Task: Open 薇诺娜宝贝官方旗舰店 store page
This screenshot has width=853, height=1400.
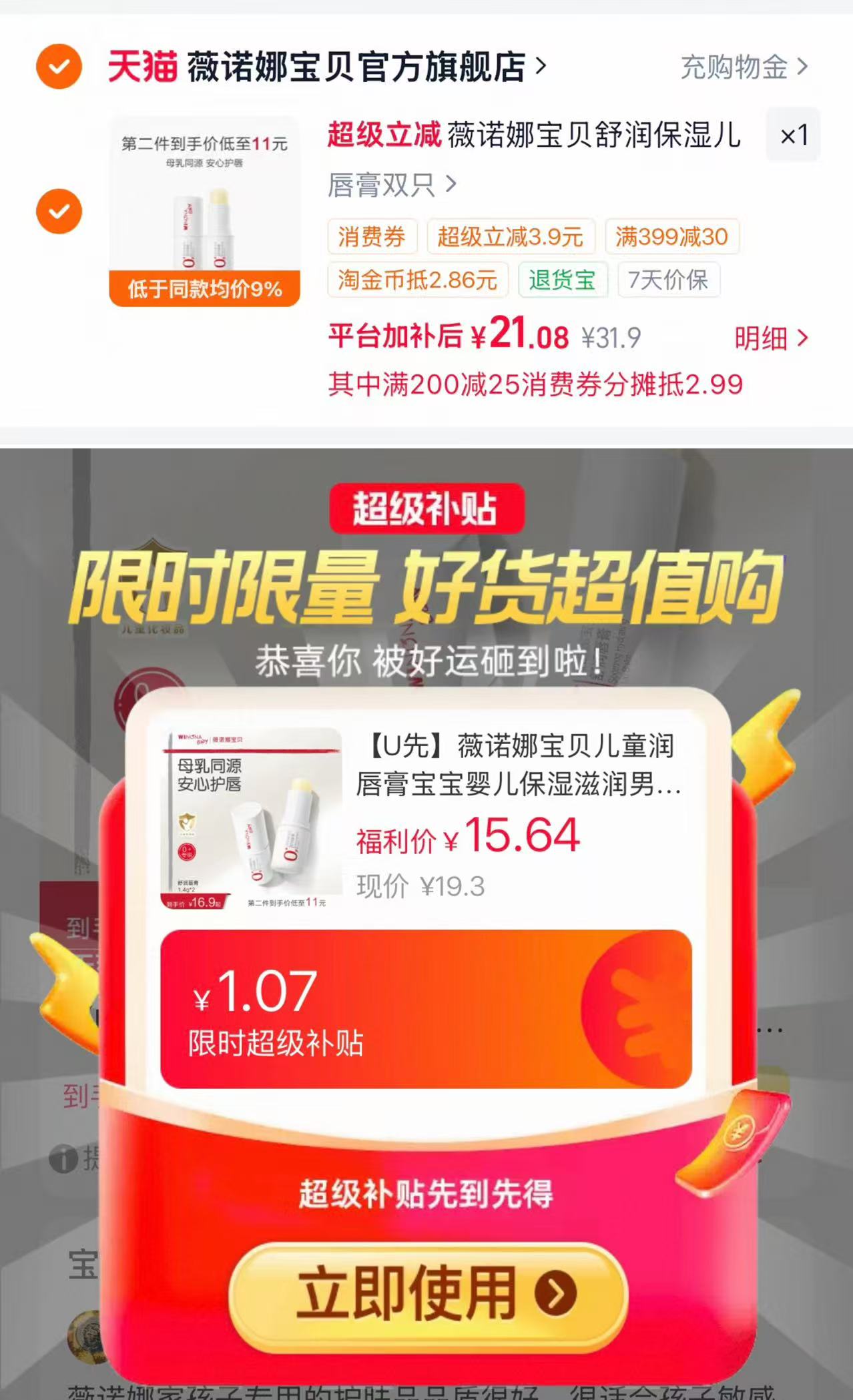Action: point(327,67)
